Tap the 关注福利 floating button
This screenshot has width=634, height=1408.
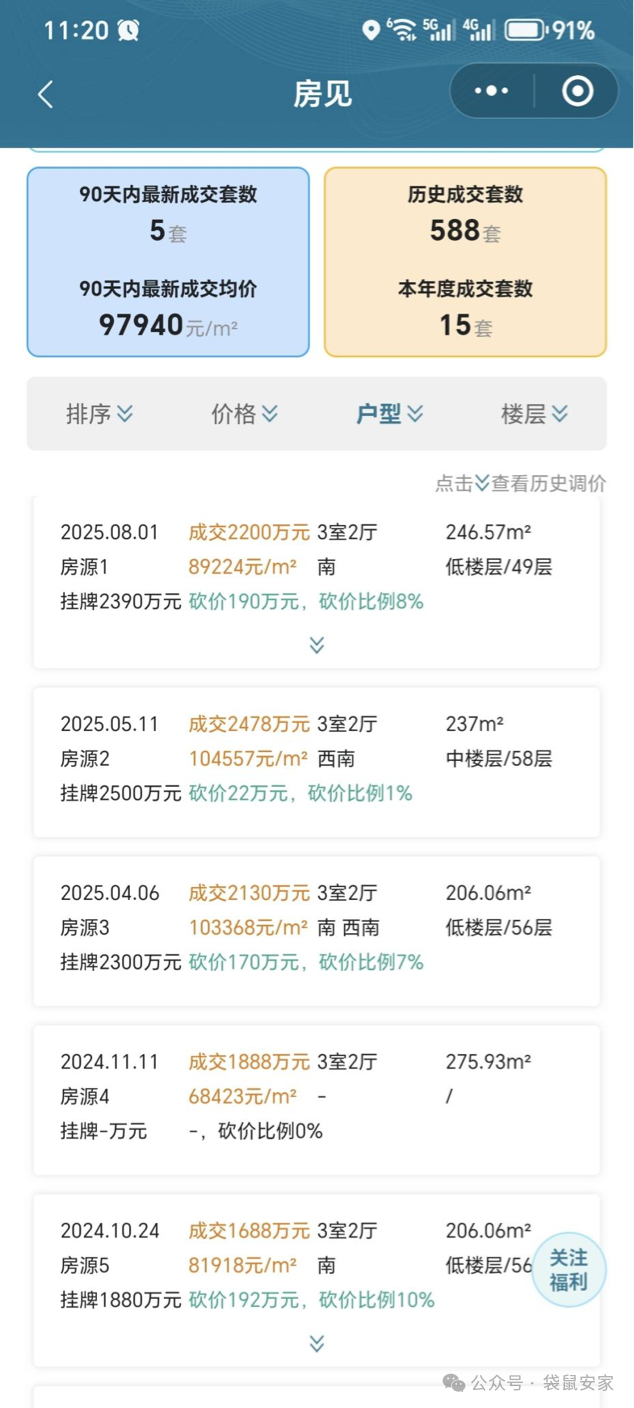pyautogui.click(x=568, y=1270)
